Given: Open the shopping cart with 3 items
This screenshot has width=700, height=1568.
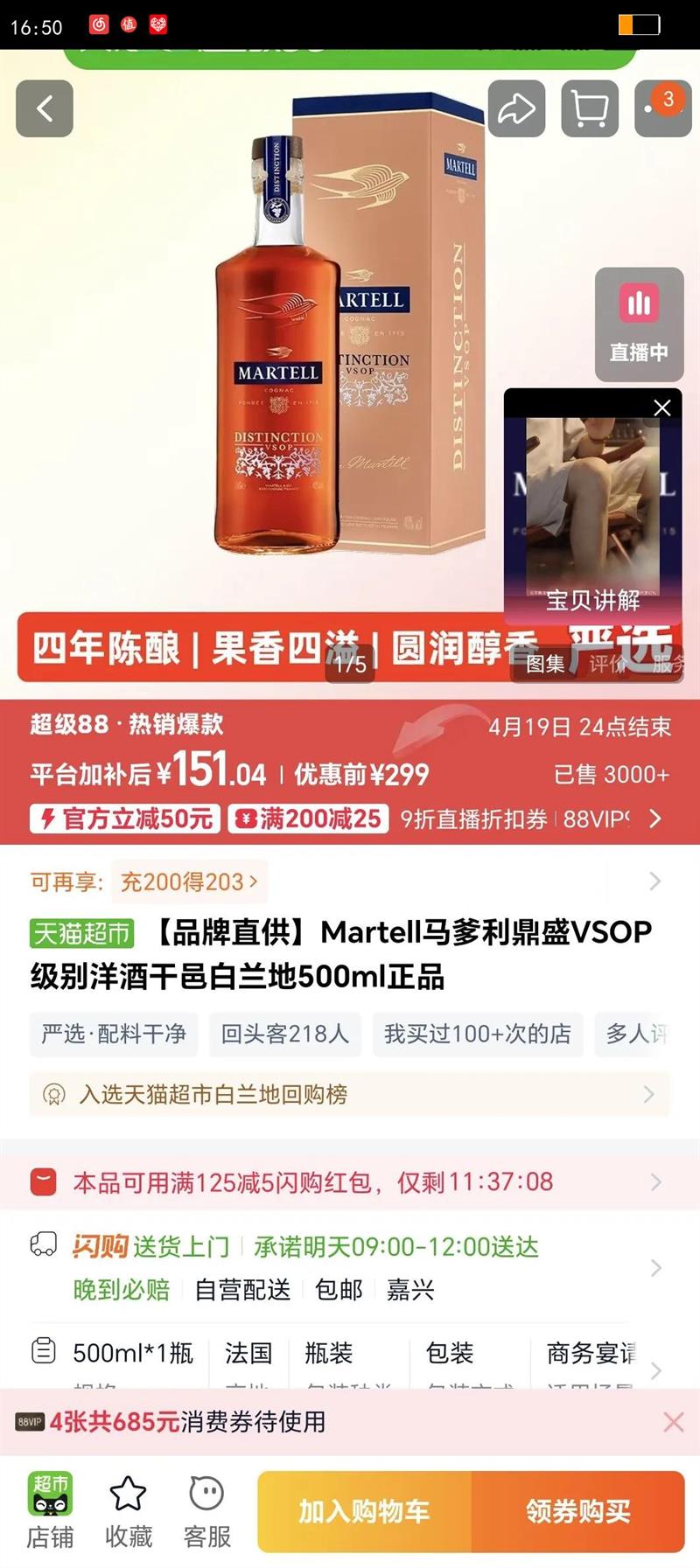Looking at the screenshot, I should (591, 108).
